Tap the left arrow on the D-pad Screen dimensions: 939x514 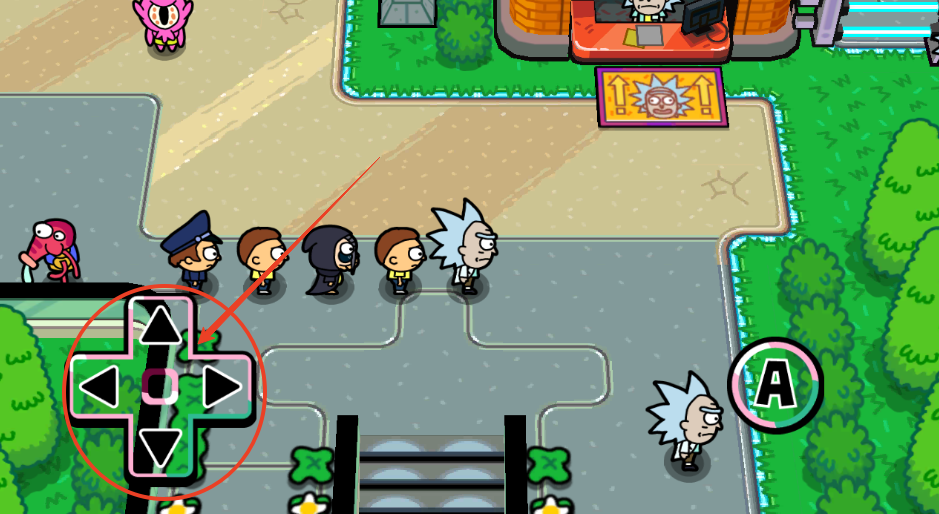click(99, 386)
